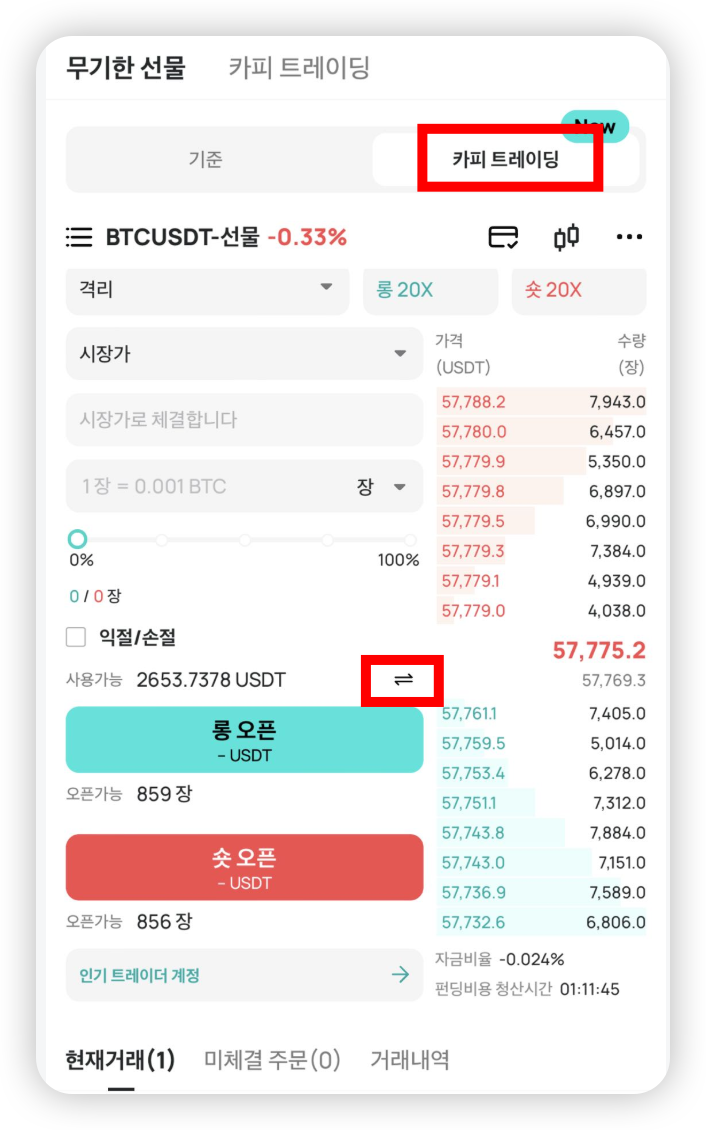This screenshot has width=706, height=1130.
Task: Tap the card check icon
Action: pos(503,237)
